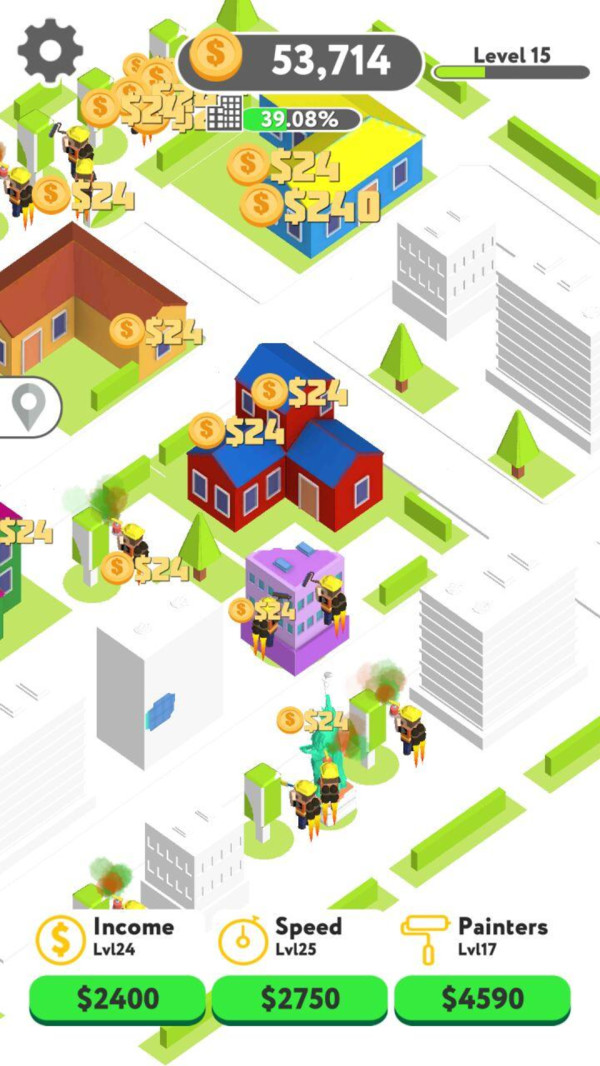Buy more Painters for $4590
Image resolution: width=600 pixels, height=1066 pixels.
tap(482, 998)
